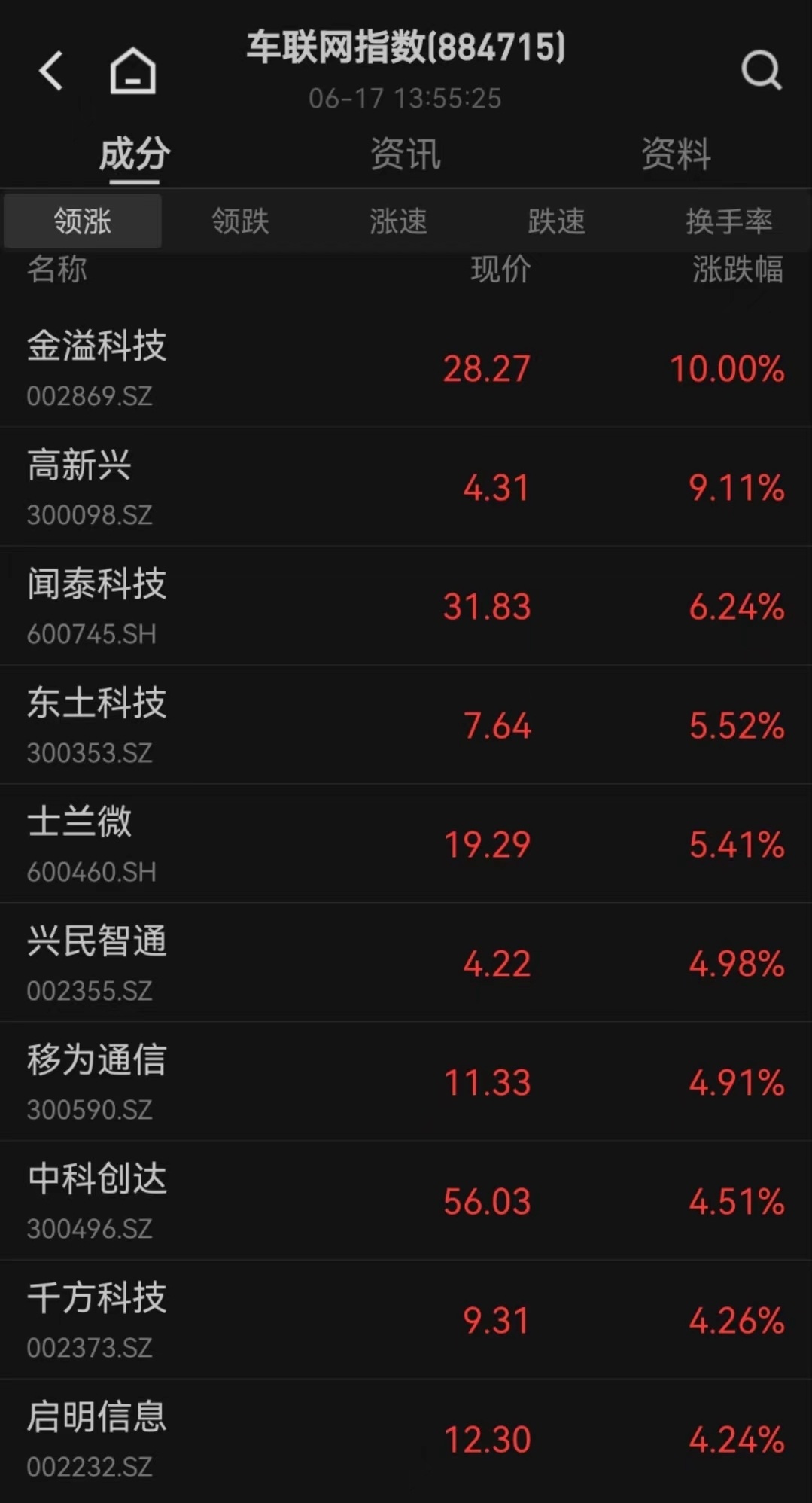Select the 涨速 filter
This screenshot has width=812, height=1503.
coord(398,221)
